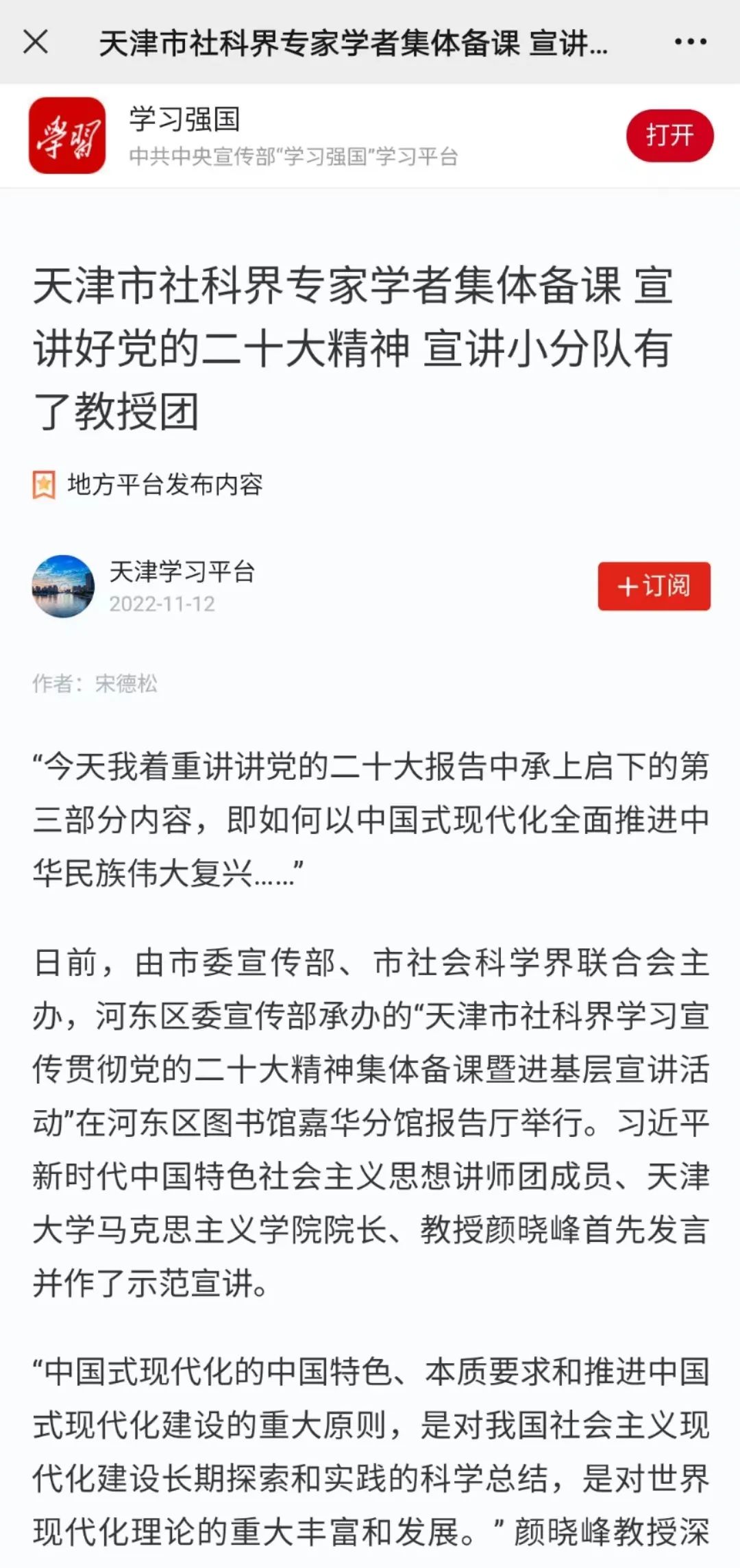Open the three-dot overflow menu
This screenshot has width=740, height=1568.
click(690, 42)
